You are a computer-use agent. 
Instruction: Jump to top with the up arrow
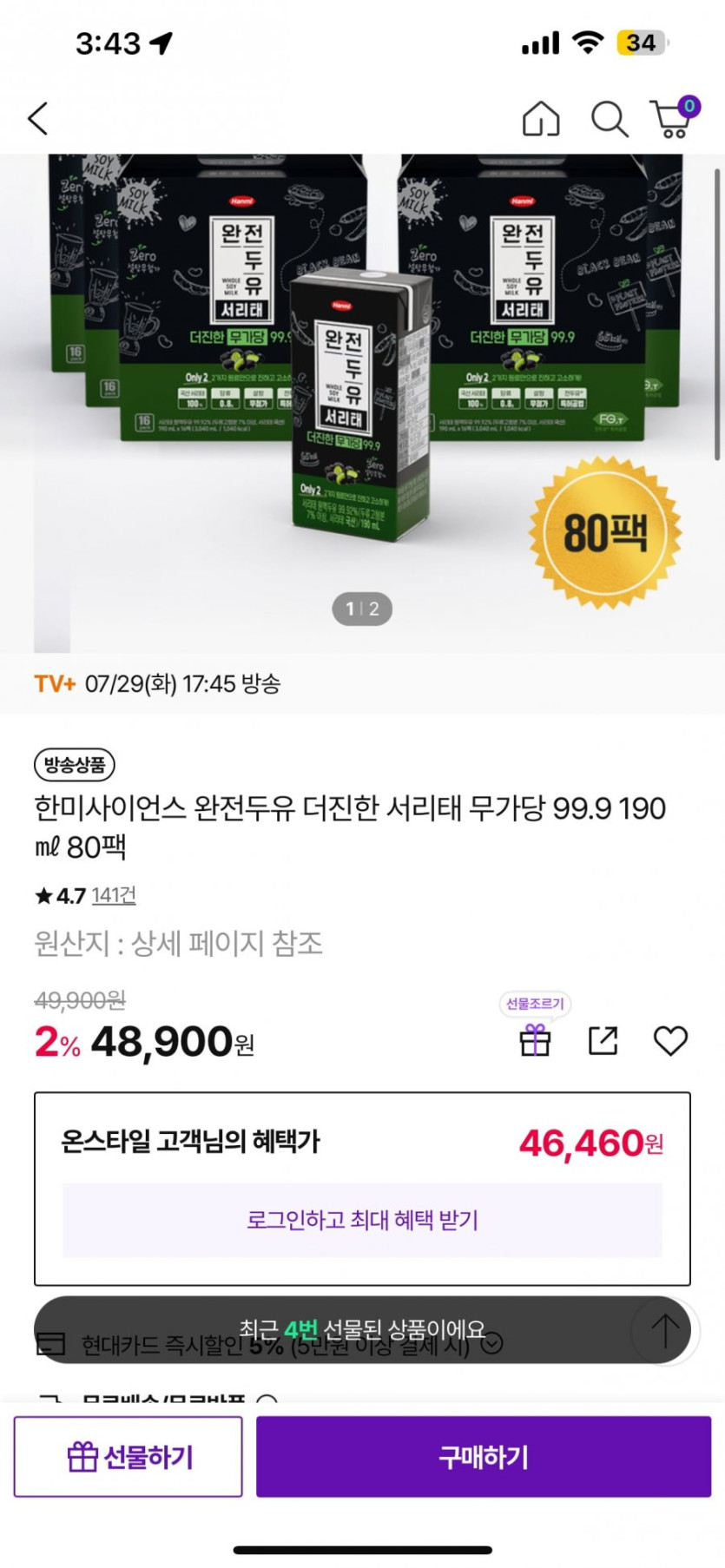pos(664,1330)
